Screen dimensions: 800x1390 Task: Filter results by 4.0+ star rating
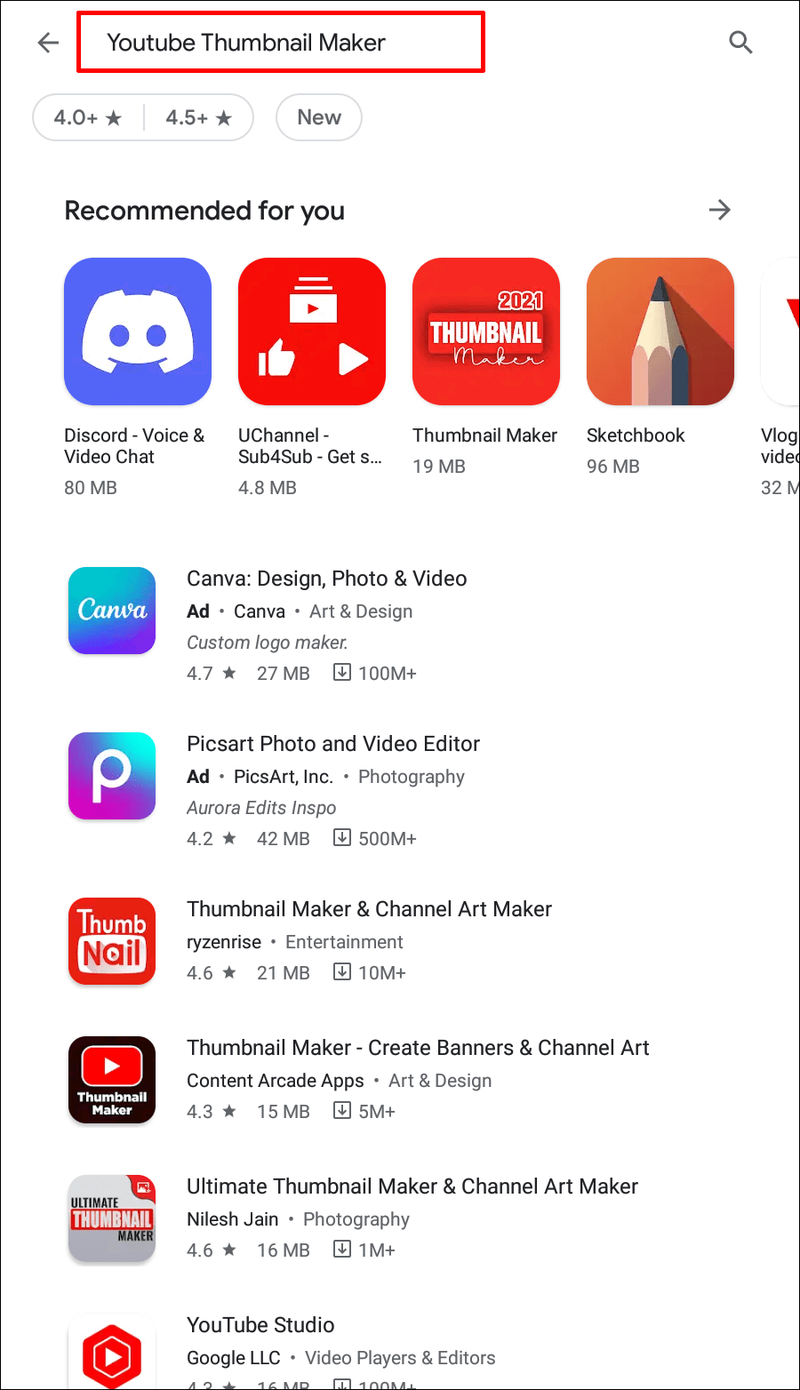click(88, 118)
